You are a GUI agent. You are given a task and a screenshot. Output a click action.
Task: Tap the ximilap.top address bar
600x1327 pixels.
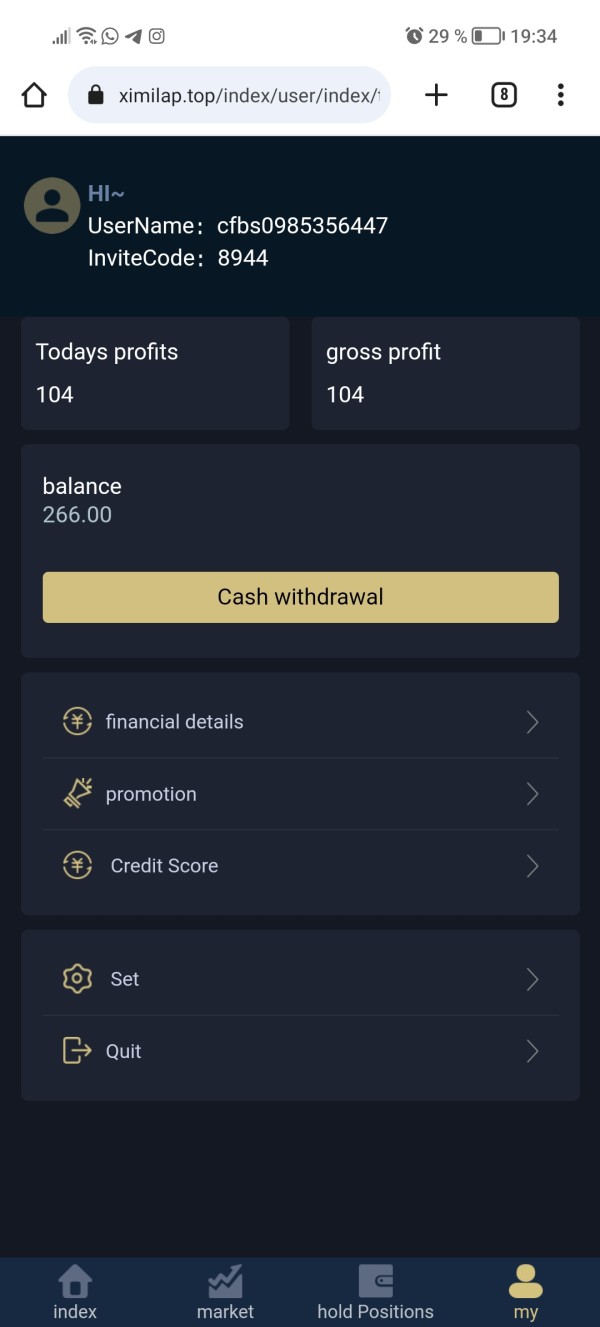point(229,95)
